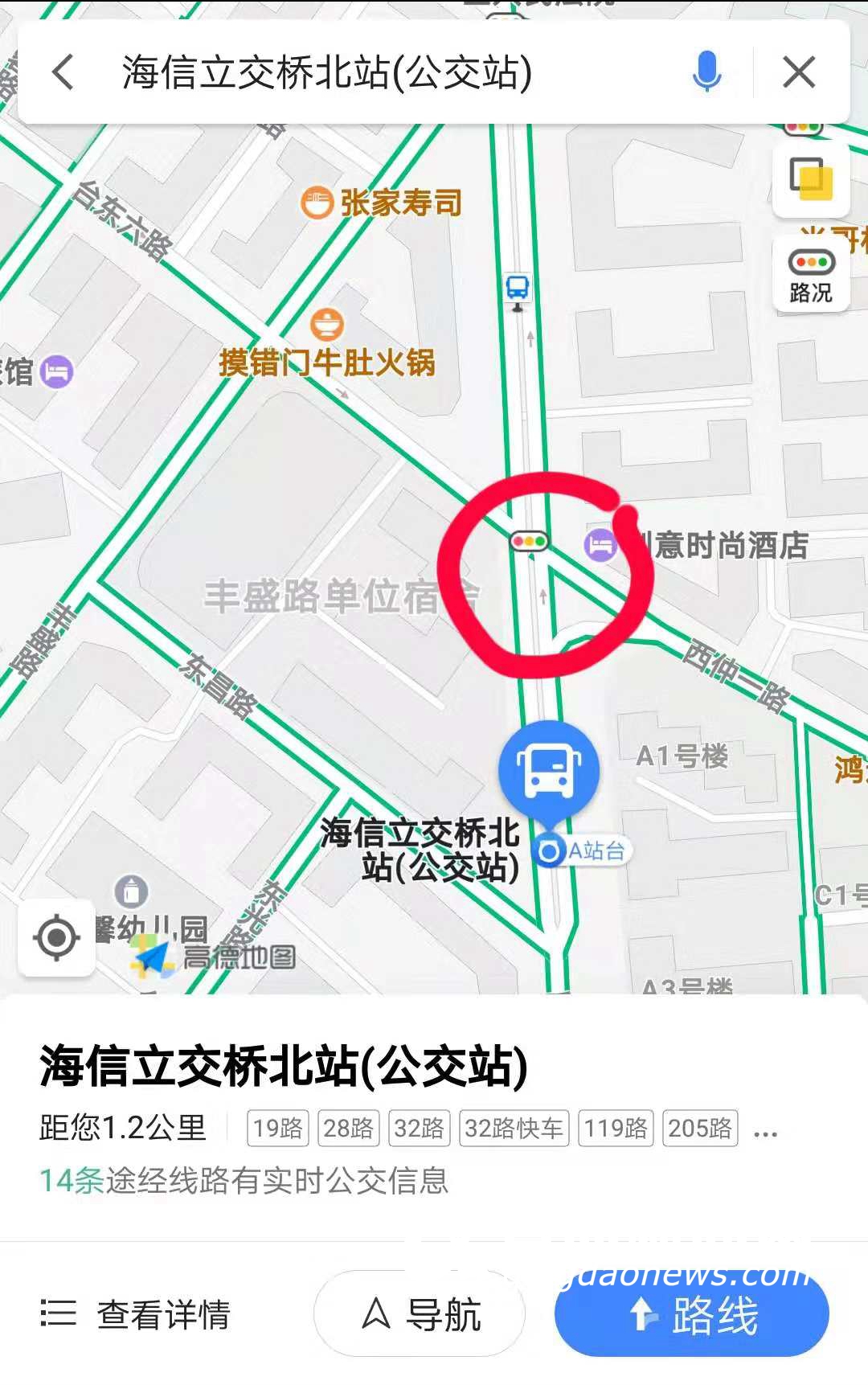Go back from the search result
This screenshot has height=1385, width=868.
[63, 72]
